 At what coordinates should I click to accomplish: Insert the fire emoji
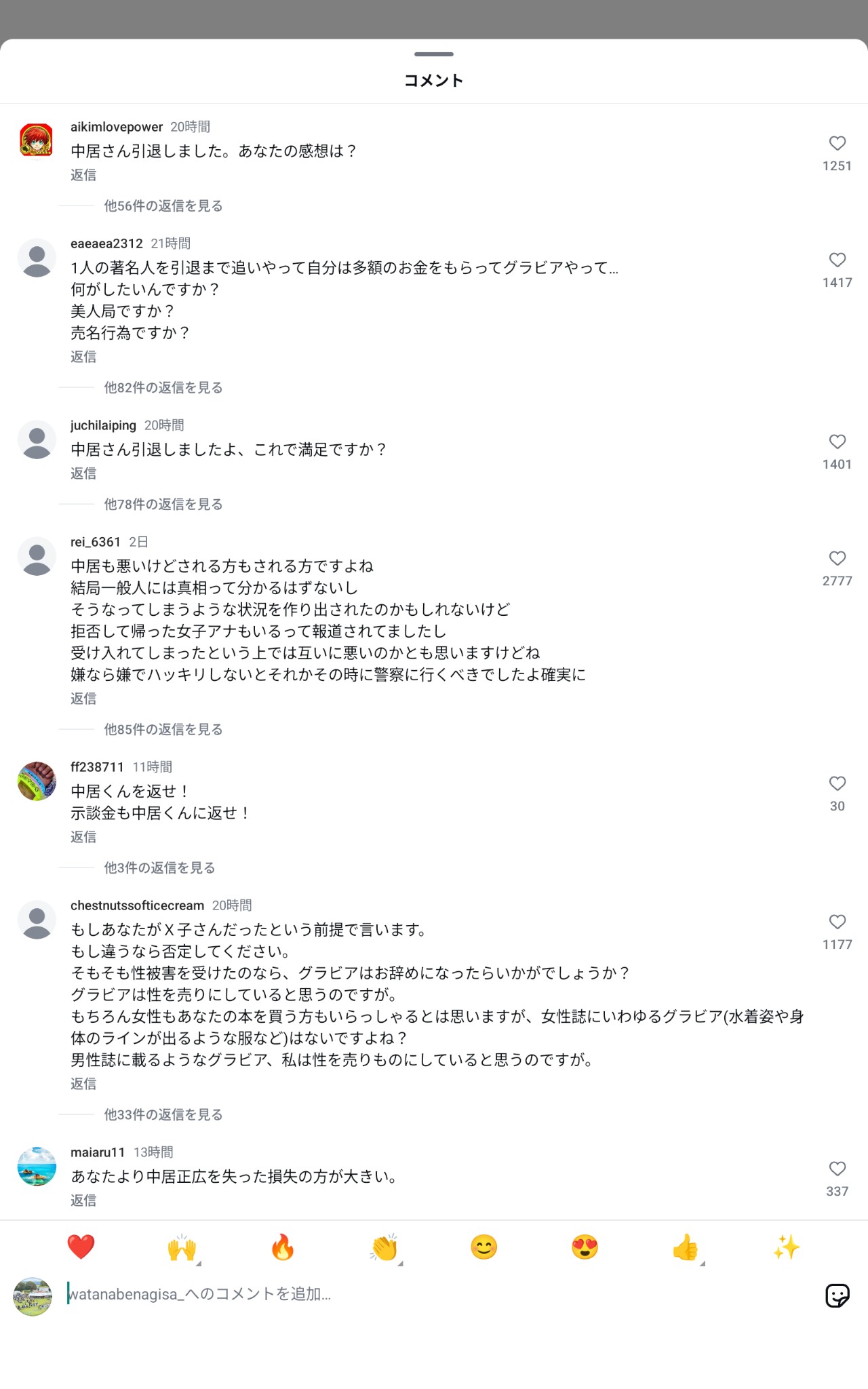click(283, 1247)
